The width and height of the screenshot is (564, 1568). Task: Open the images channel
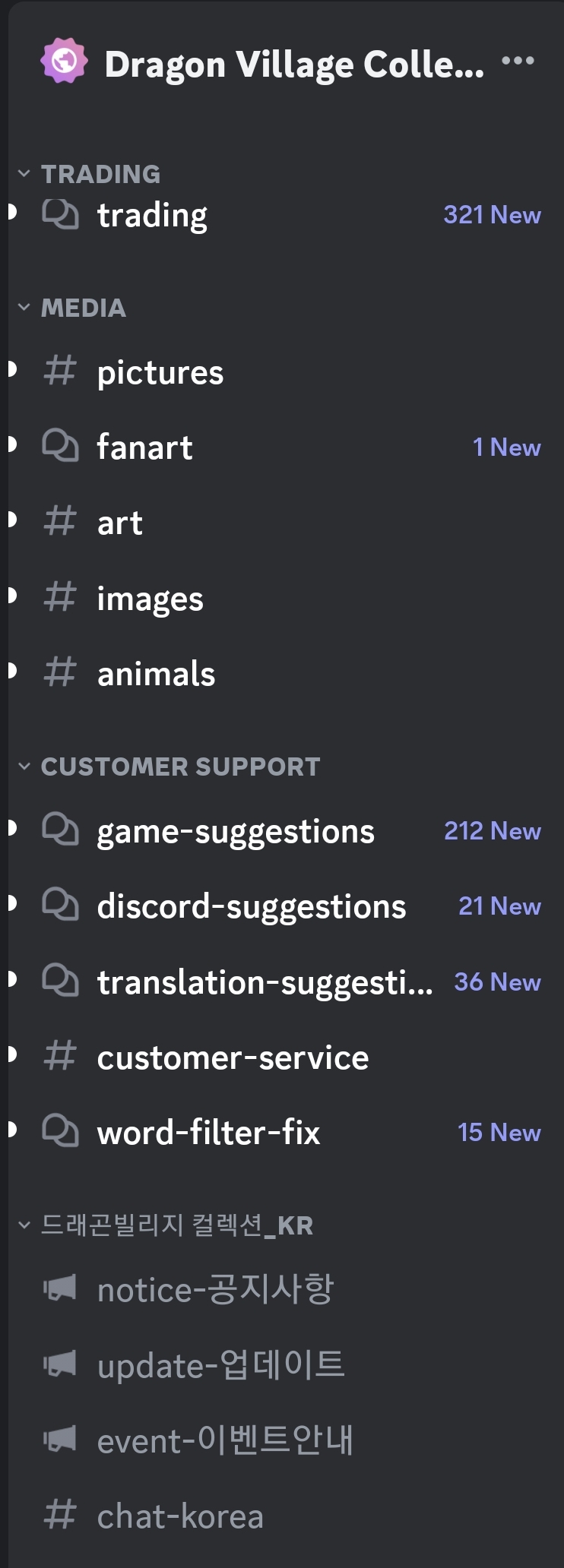[x=150, y=599]
